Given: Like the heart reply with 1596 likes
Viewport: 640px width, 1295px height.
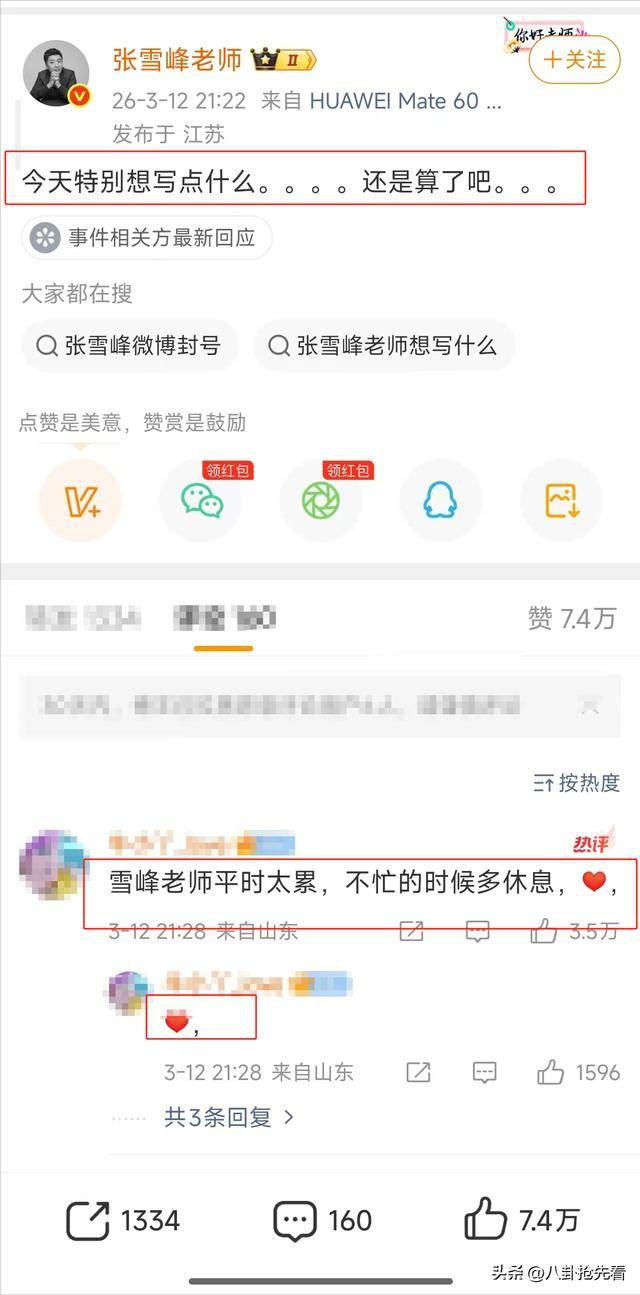Looking at the screenshot, I should [x=551, y=1073].
